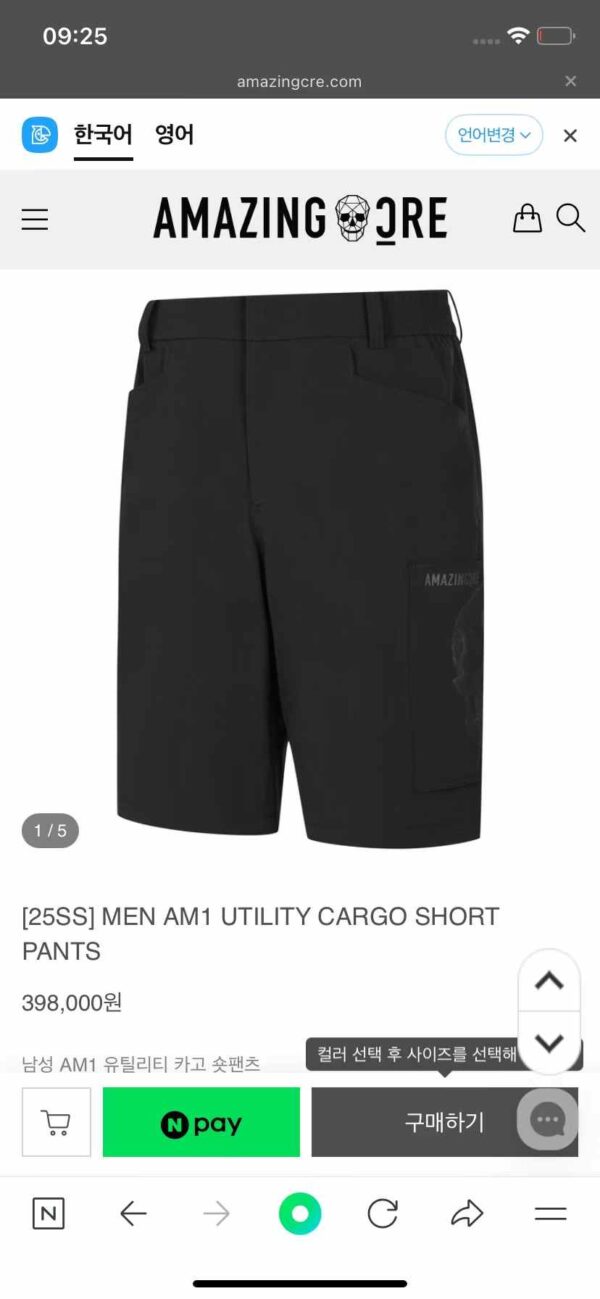The width and height of the screenshot is (600, 1299).
Task: Open the 언어변경 dropdown
Action: point(494,135)
